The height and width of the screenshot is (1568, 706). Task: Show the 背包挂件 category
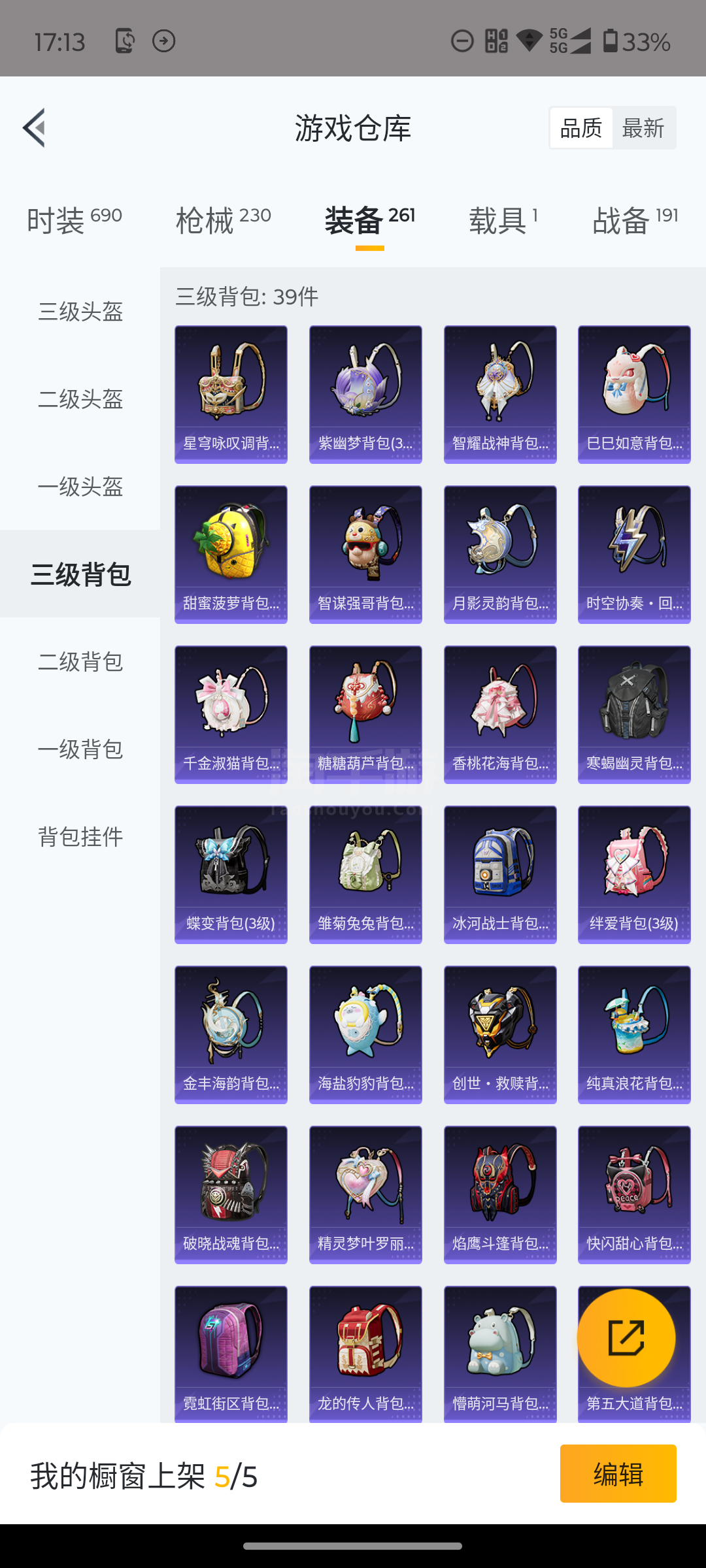click(x=80, y=837)
